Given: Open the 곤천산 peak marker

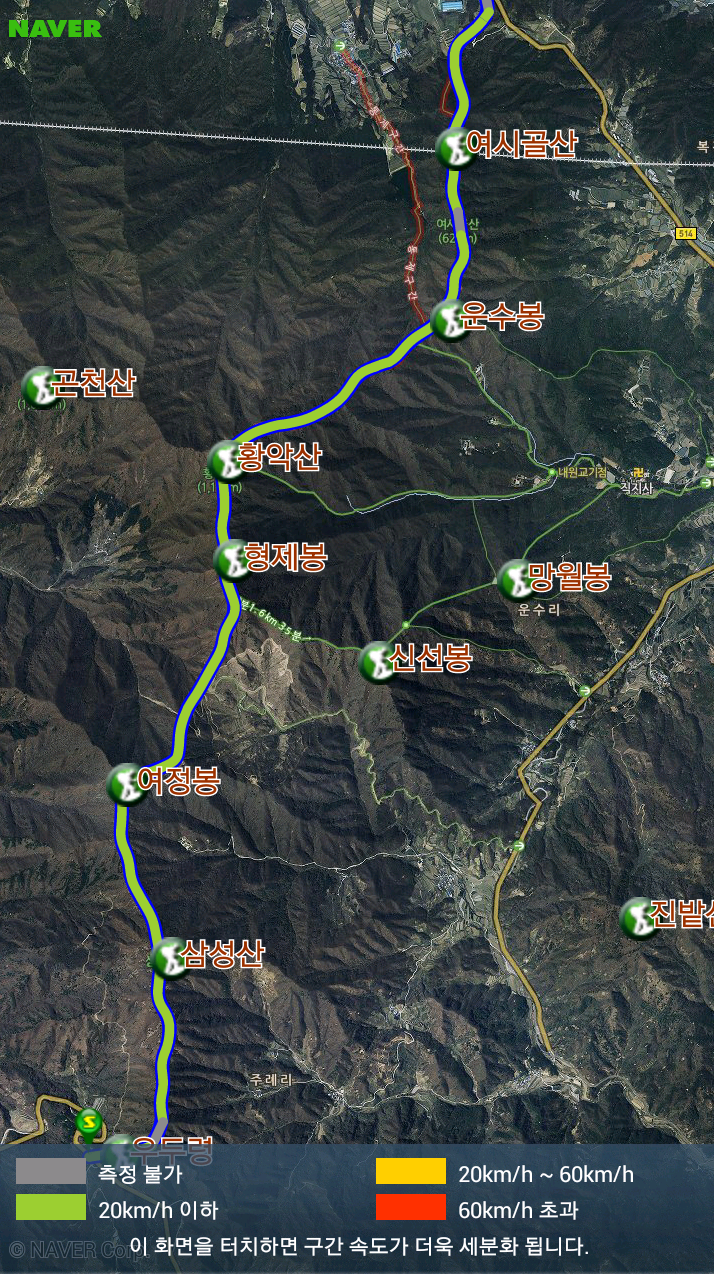Looking at the screenshot, I should (40, 386).
